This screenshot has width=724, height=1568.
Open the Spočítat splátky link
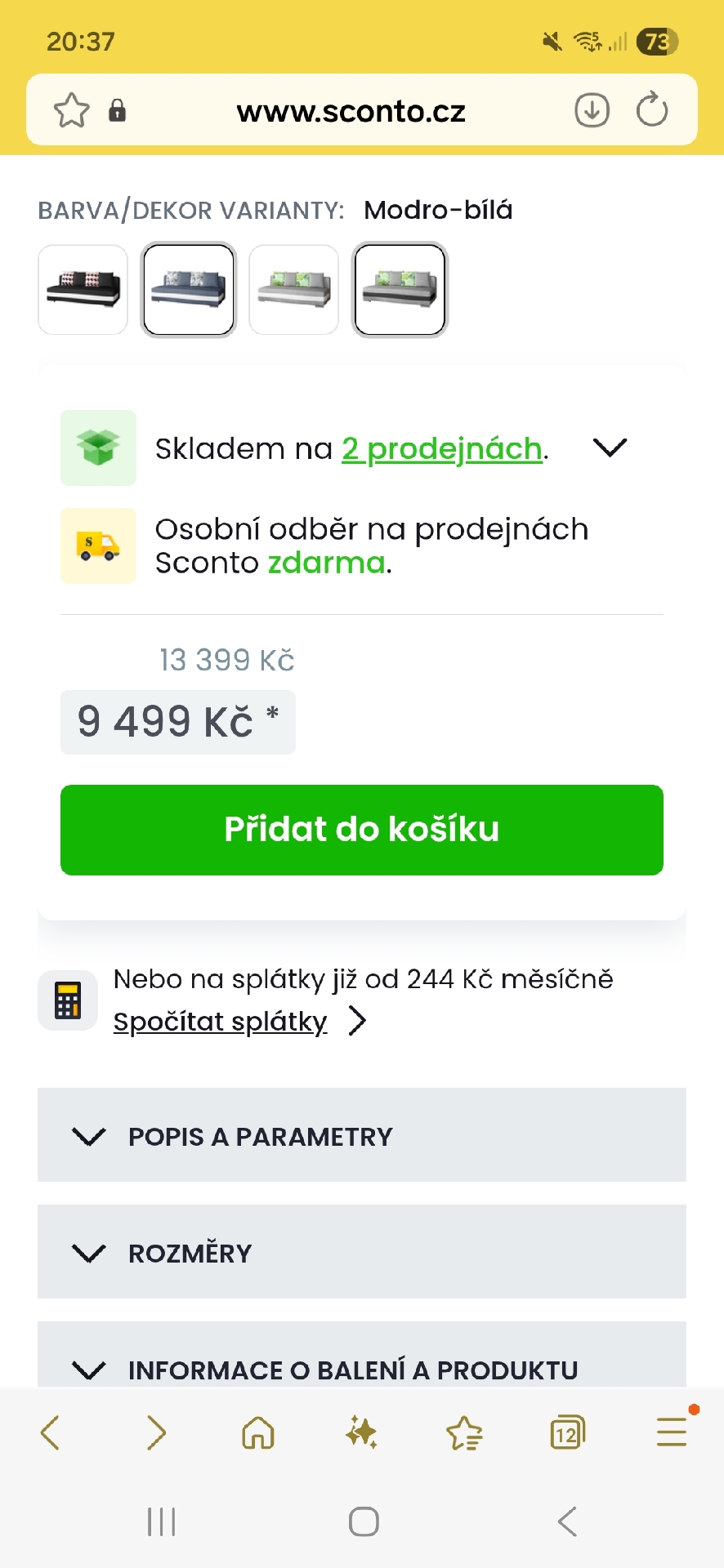tap(221, 1022)
